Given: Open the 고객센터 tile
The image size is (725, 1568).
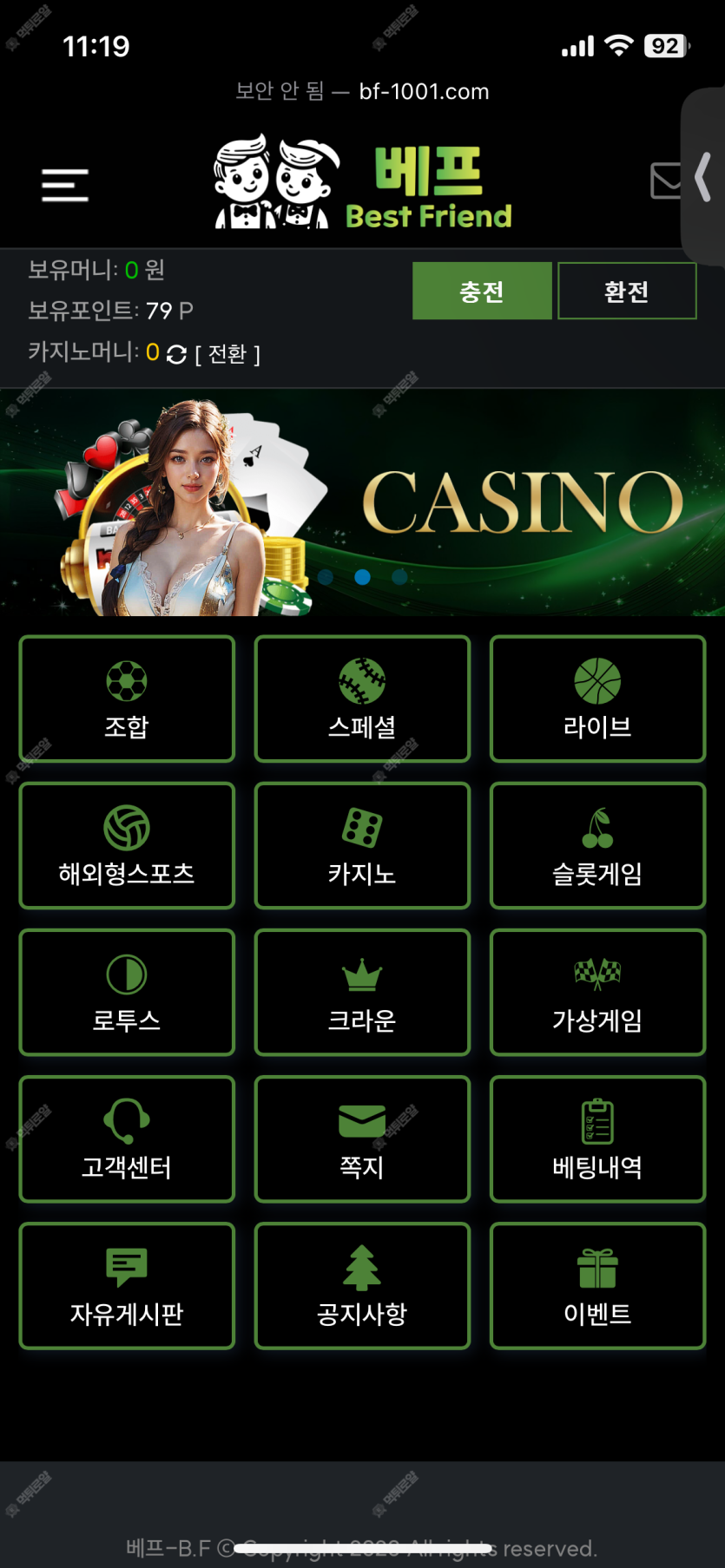Looking at the screenshot, I should tap(127, 1139).
